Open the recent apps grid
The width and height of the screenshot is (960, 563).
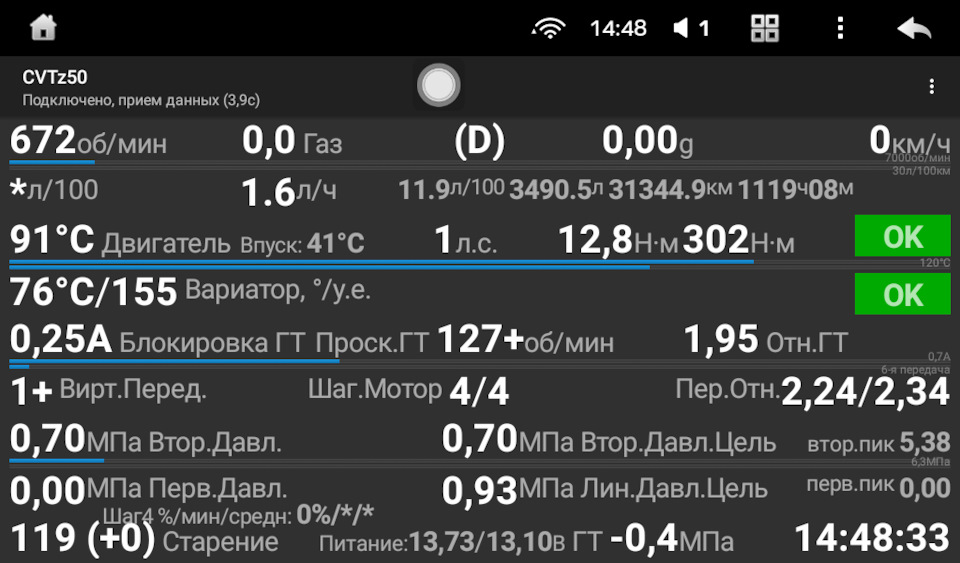(765, 28)
